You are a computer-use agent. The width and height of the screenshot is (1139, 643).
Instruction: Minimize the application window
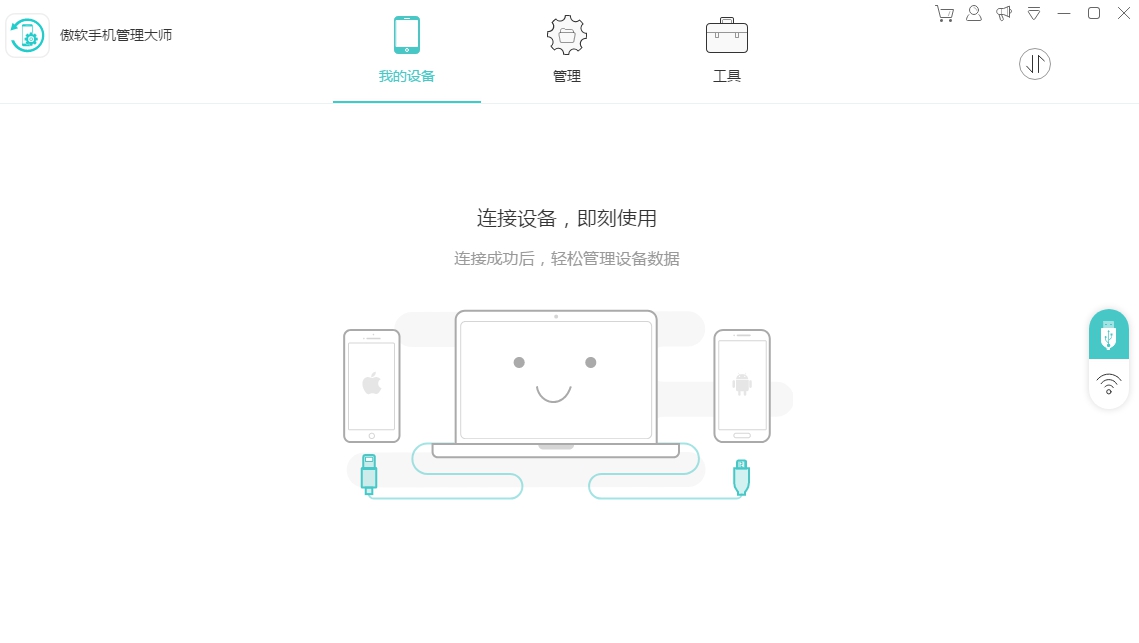(x=1064, y=13)
